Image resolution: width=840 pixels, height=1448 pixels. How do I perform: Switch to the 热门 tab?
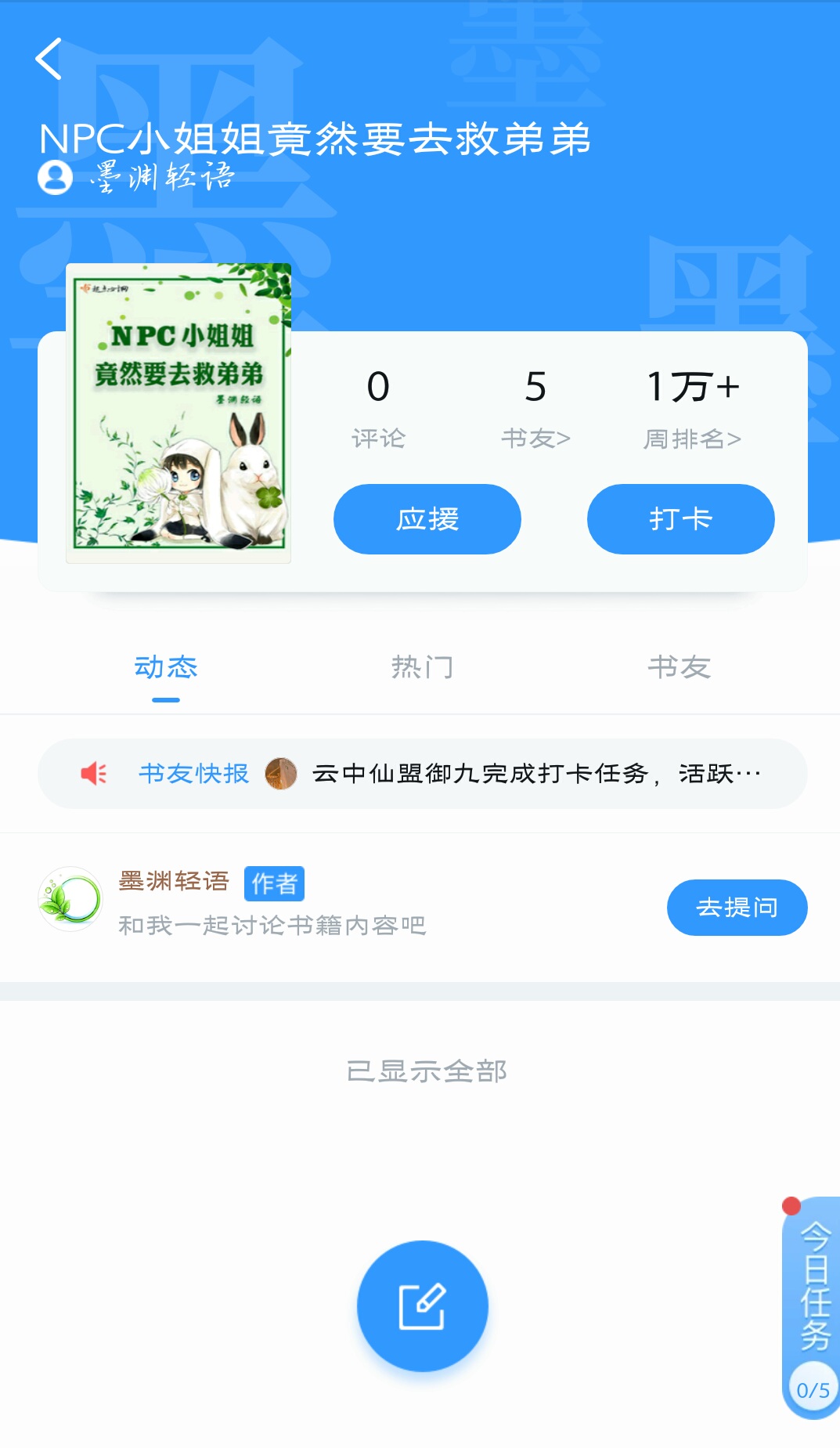(422, 667)
